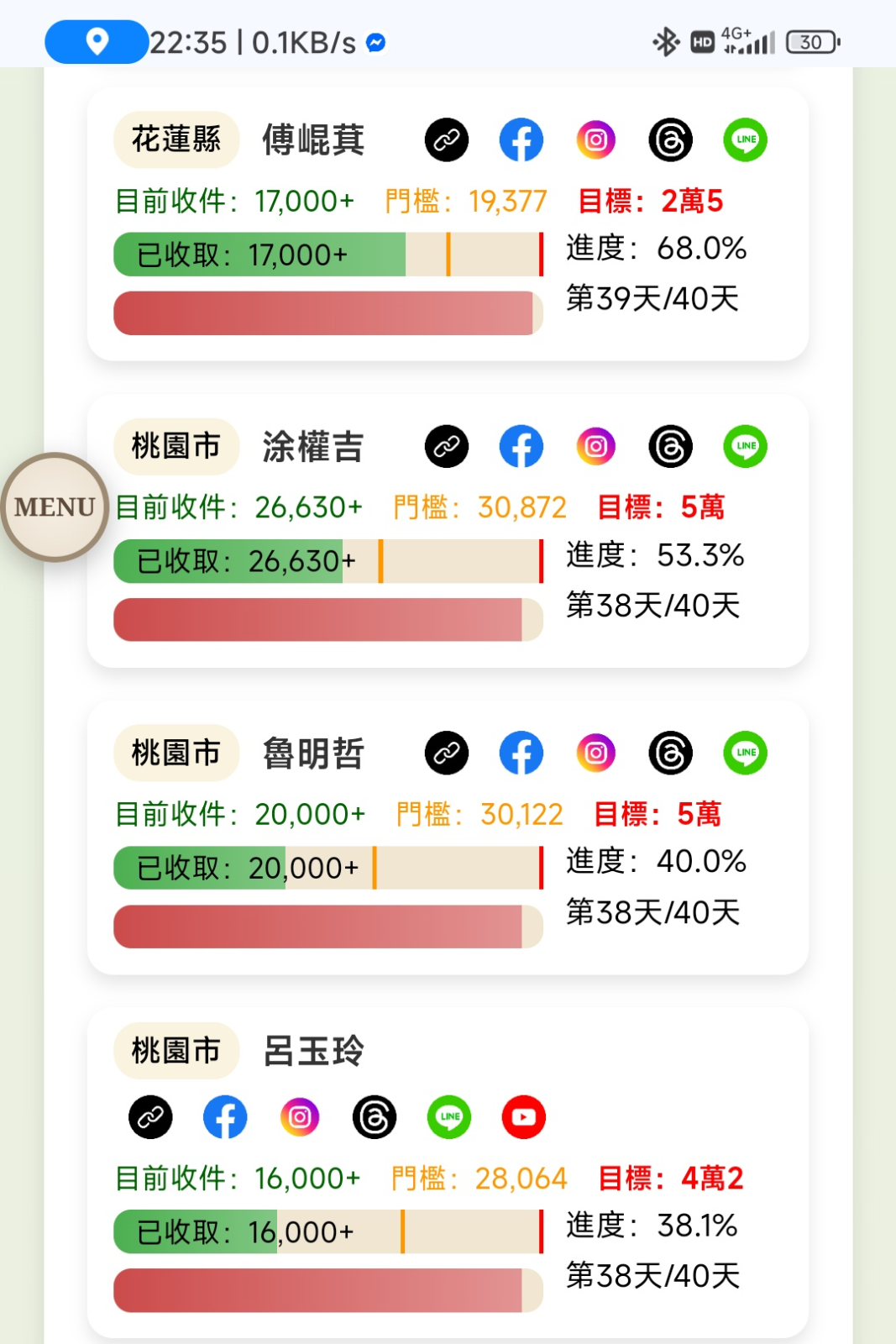This screenshot has height=1344, width=896.
Task: Select the 花蓮縣 region tag
Action: 176,139
